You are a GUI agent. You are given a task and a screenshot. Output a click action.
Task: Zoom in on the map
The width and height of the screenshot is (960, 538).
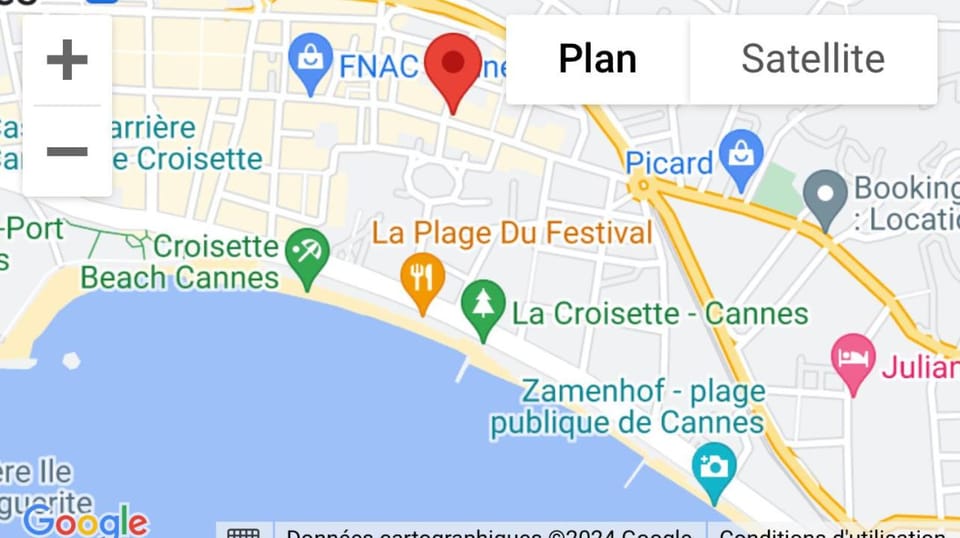click(x=67, y=60)
